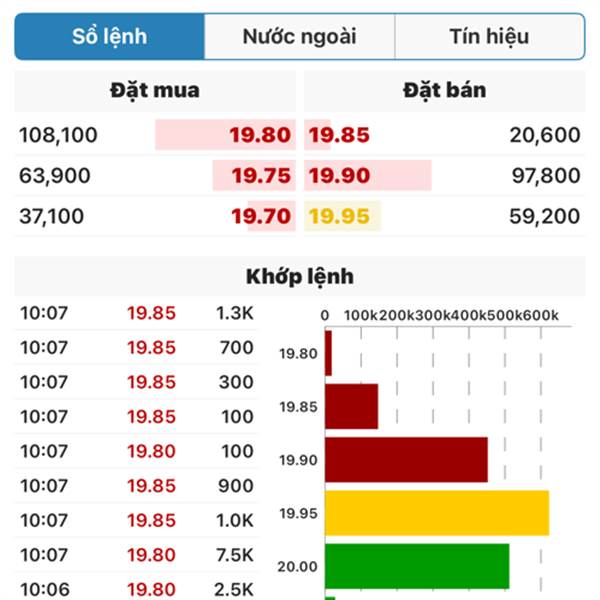Choose the 19.75 bid price
The width and height of the screenshot is (600, 600).
(261, 176)
